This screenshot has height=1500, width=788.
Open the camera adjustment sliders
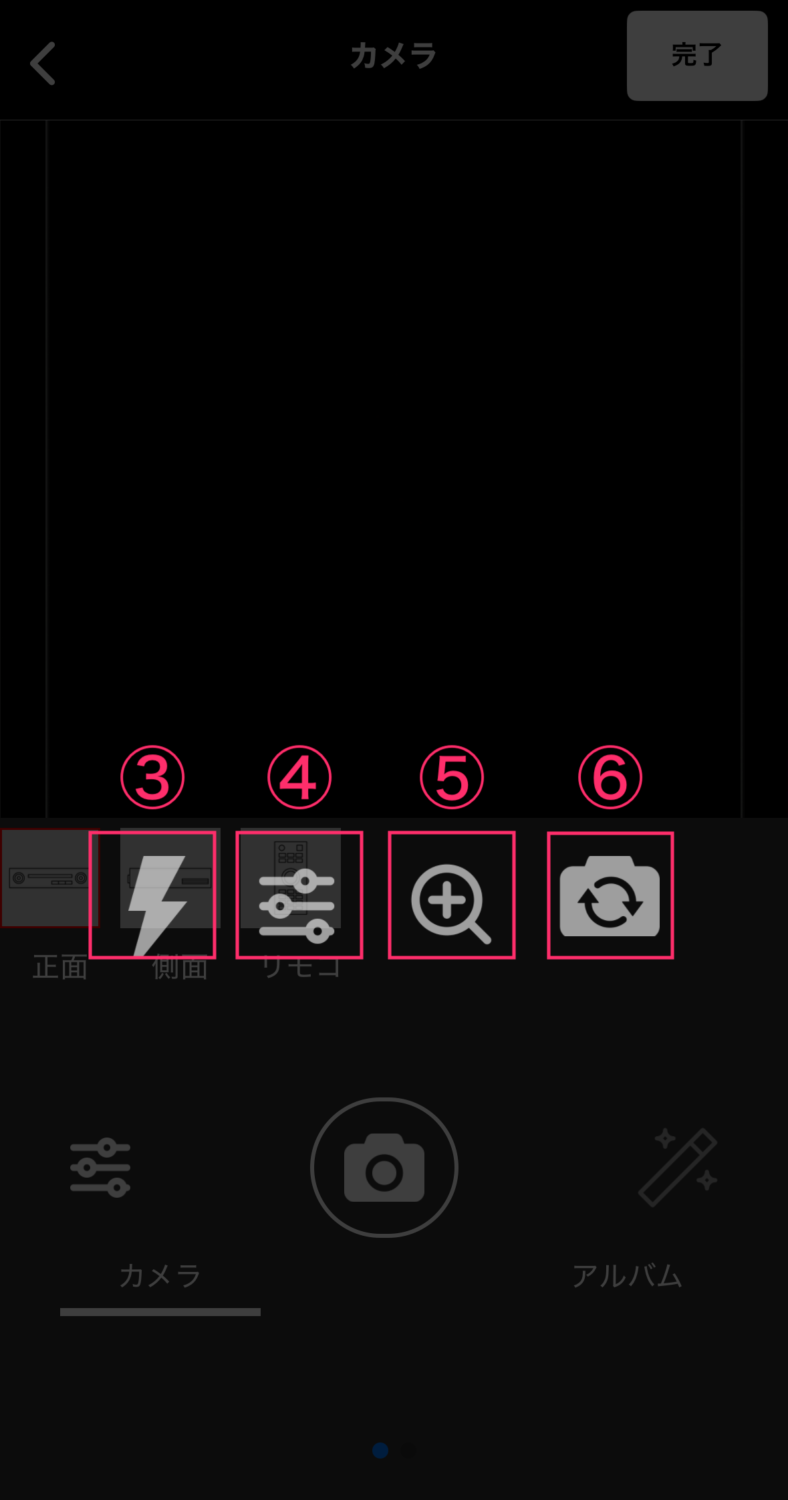coord(299,895)
